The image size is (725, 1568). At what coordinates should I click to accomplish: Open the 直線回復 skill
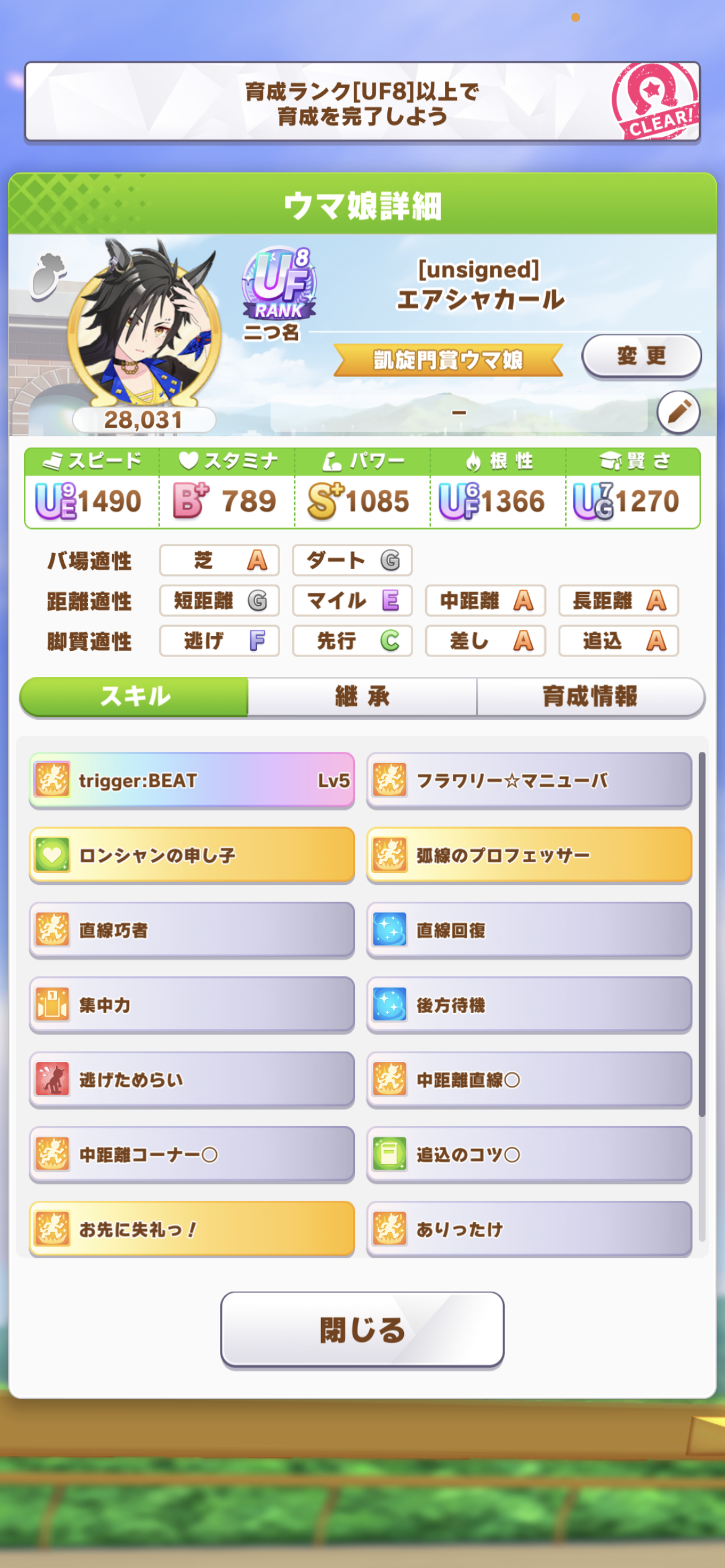(529, 930)
